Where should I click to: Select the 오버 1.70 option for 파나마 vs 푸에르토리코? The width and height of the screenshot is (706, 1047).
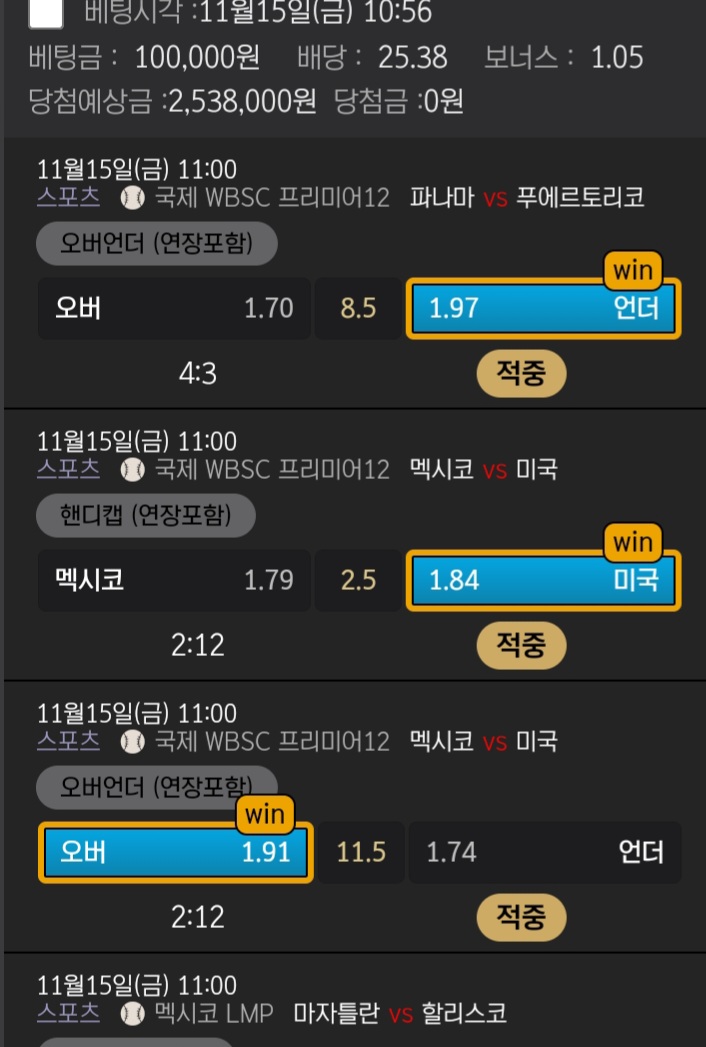pos(174,308)
